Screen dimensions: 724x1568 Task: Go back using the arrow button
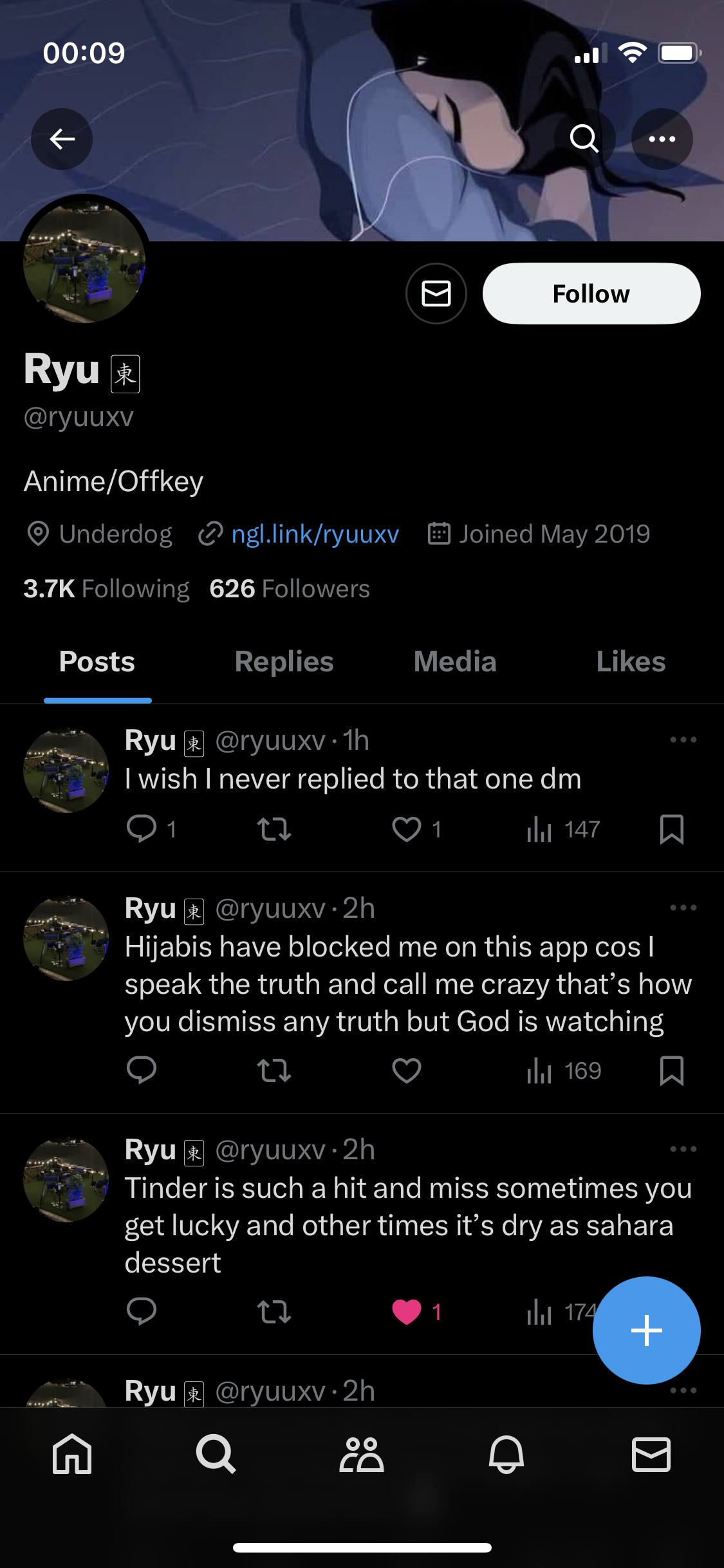pyautogui.click(x=62, y=139)
